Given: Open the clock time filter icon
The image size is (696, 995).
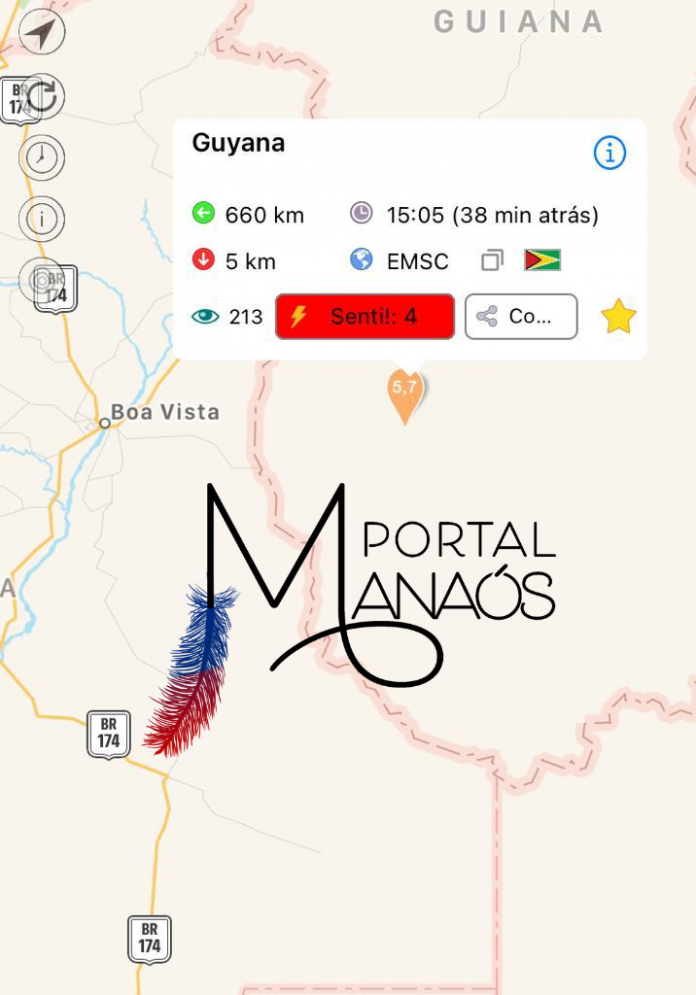Looking at the screenshot, I should pos(42,158).
